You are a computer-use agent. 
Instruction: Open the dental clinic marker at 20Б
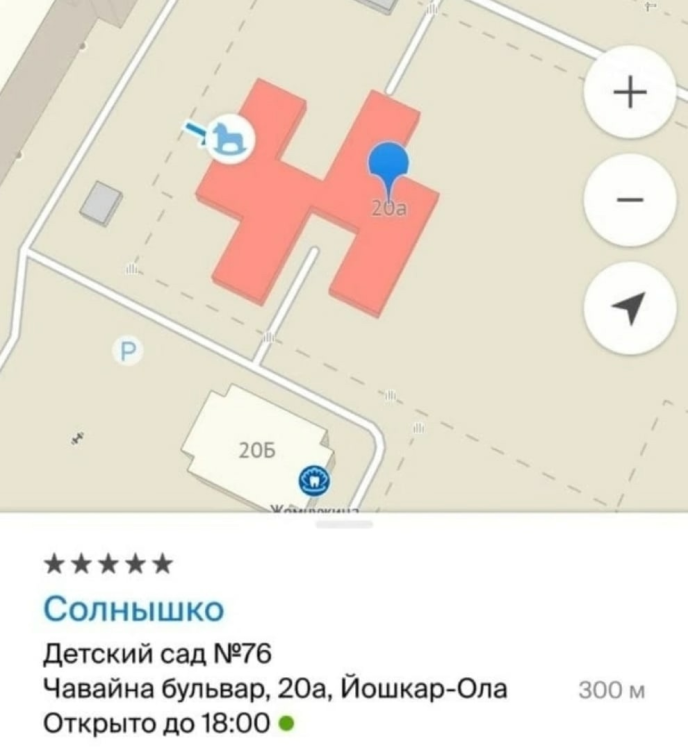tap(316, 478)
